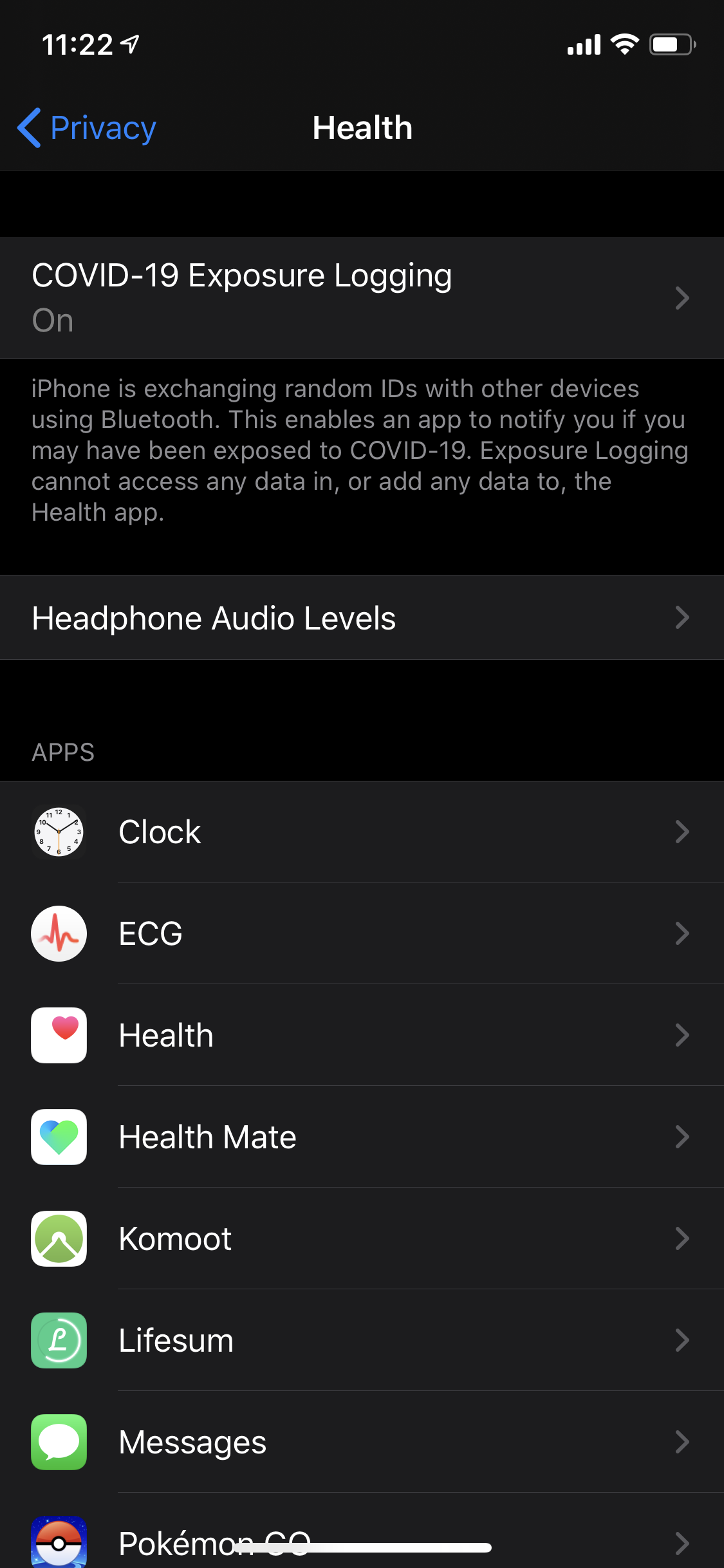Tap the Komoot mountain icon
Screen dimensions: 724x1568
(59, 1239)
